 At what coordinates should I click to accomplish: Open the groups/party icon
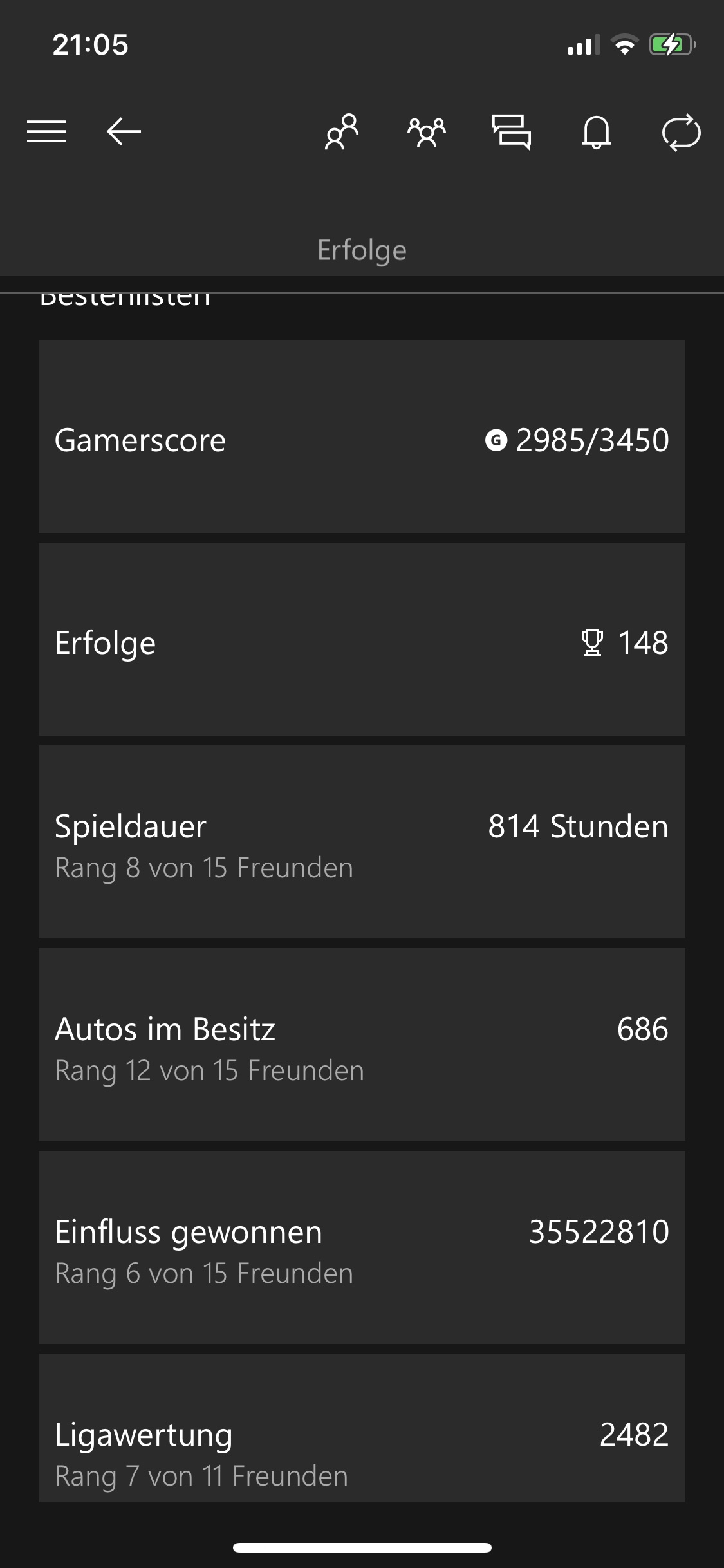[426, 131]
